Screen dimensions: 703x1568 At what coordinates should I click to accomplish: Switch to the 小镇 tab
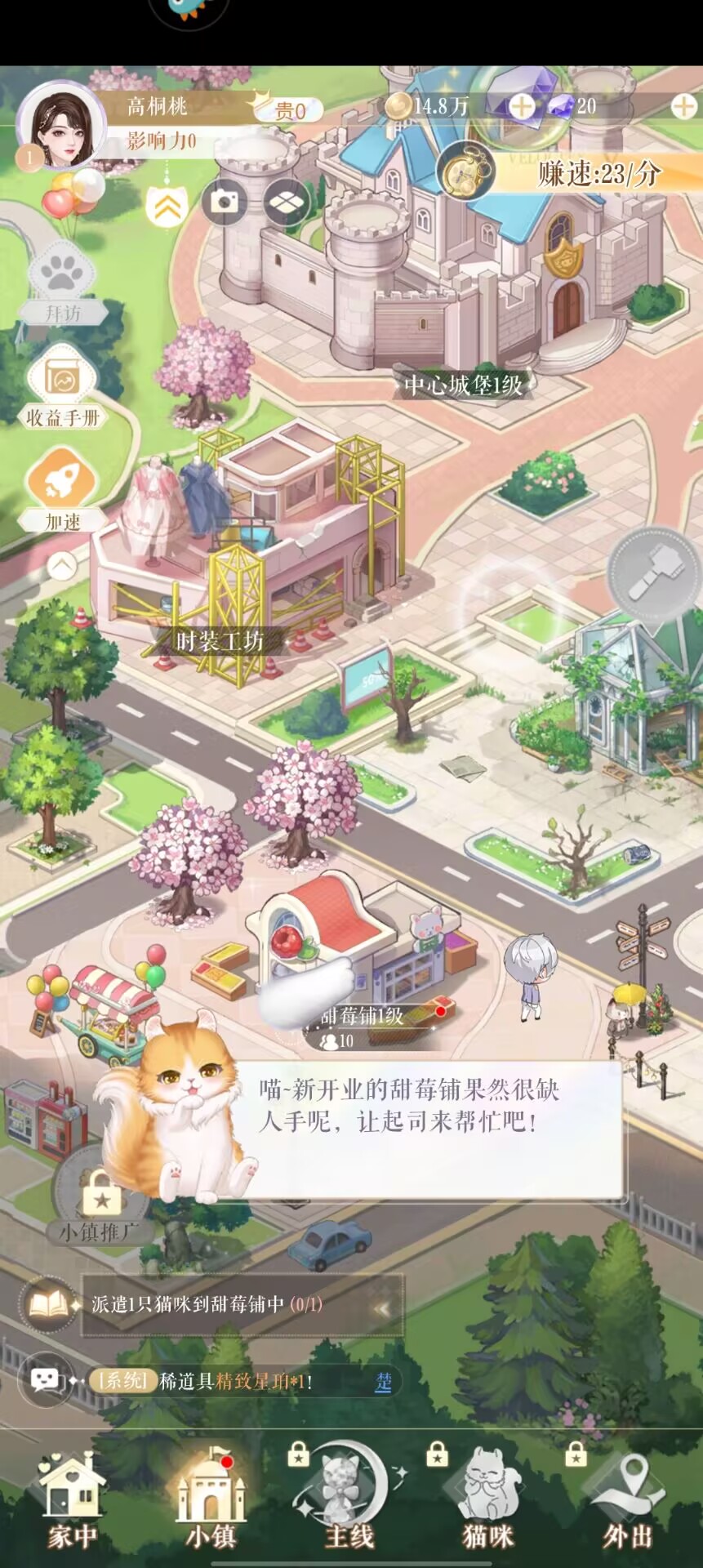pos(211,1503)
